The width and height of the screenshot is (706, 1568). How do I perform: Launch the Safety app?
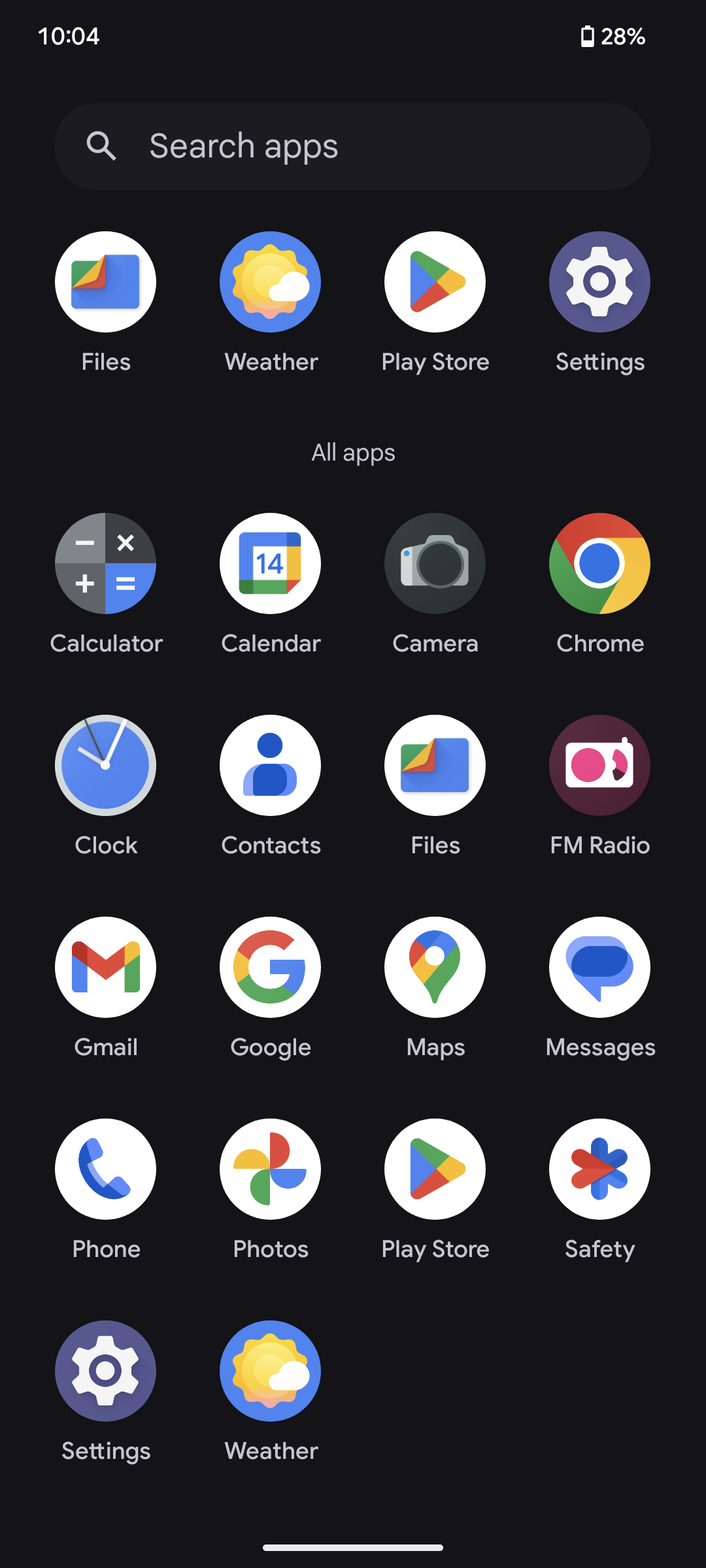[x=600, y=1169]
